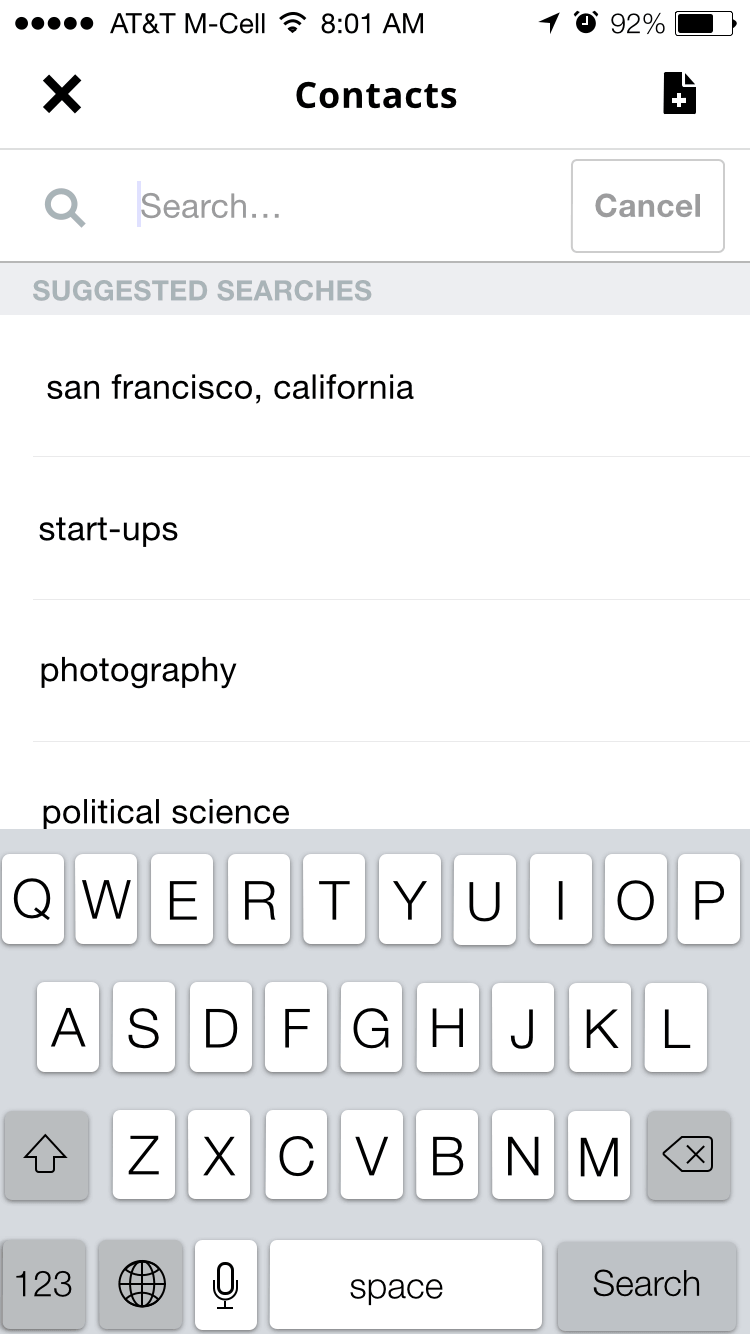Close the Contacts screen
The image size is (750, 1334).
(x=62, y=95)
